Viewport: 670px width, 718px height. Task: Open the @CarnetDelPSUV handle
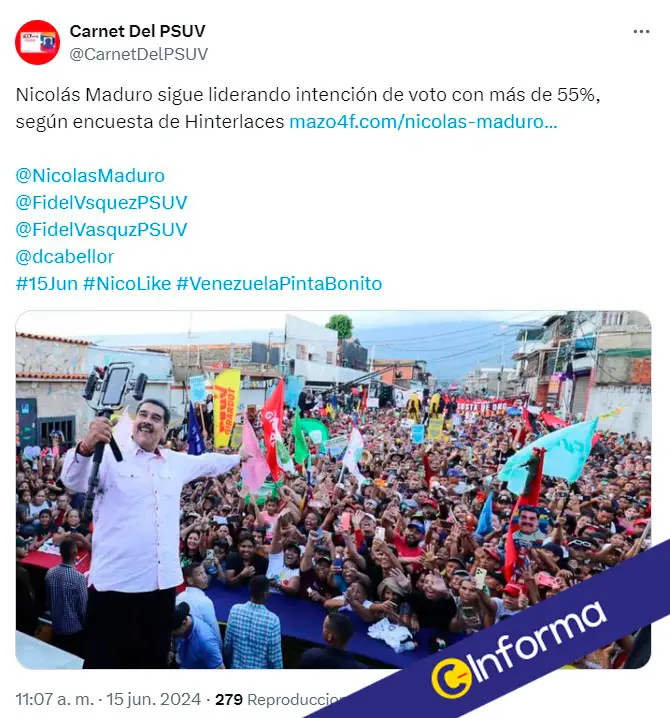click(138, 54)
